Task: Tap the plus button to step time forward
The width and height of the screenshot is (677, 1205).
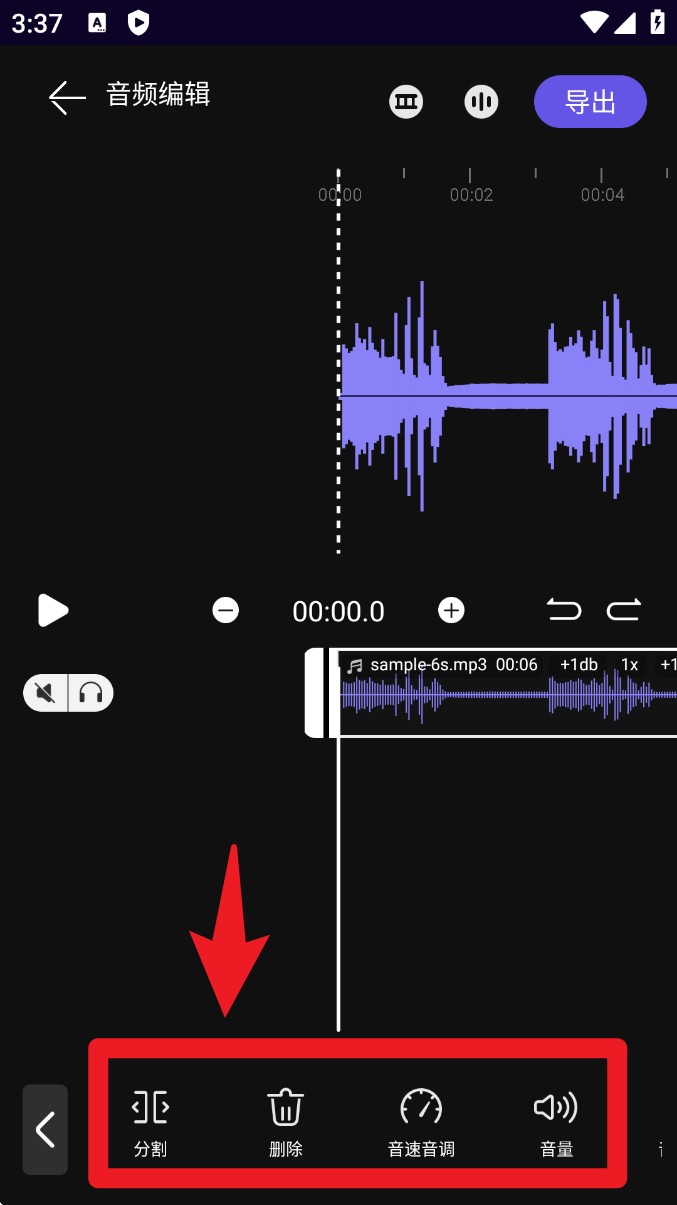Action: click(452, 610)
